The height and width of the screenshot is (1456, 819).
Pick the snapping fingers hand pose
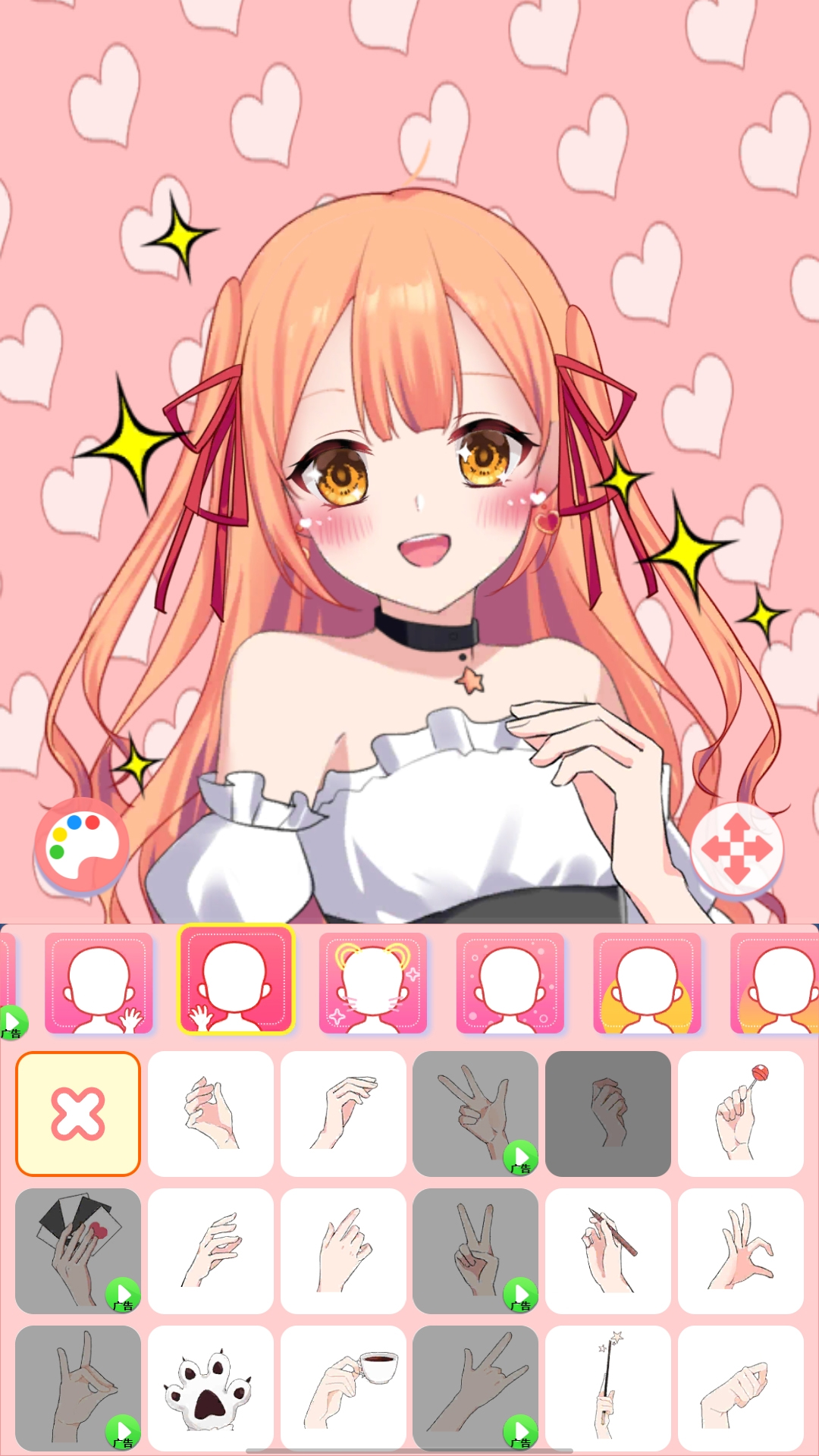211,1113
